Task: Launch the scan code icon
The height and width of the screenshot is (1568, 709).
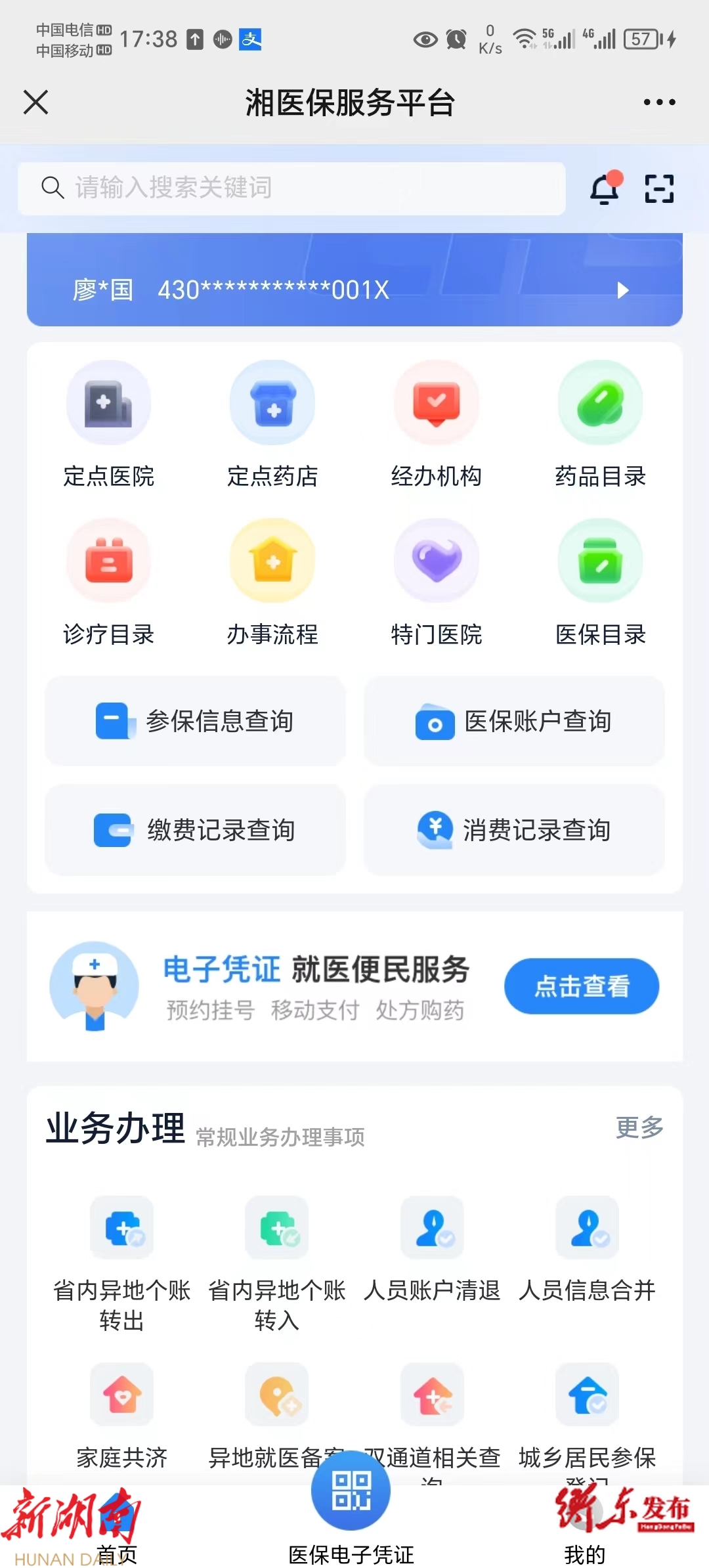Action: pyautogui.click(x=659, y=189)
